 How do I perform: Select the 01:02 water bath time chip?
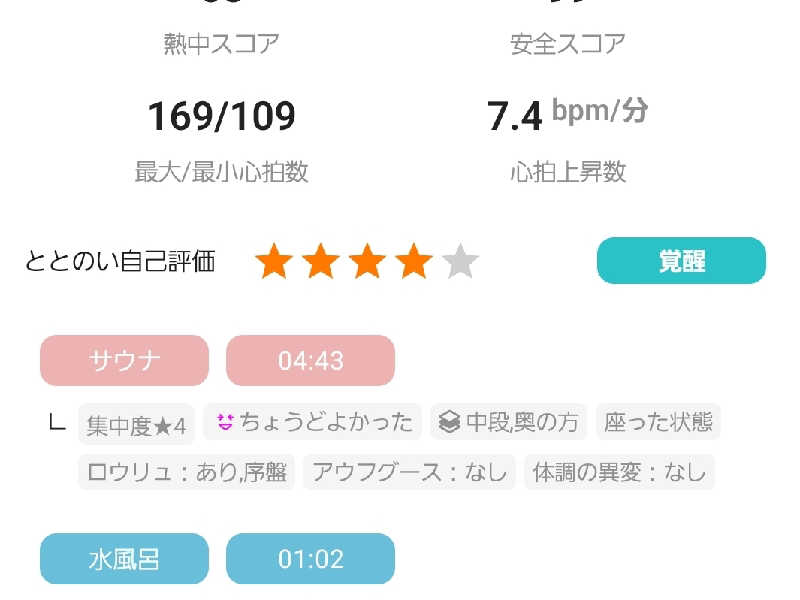click(x=310, y=558)
